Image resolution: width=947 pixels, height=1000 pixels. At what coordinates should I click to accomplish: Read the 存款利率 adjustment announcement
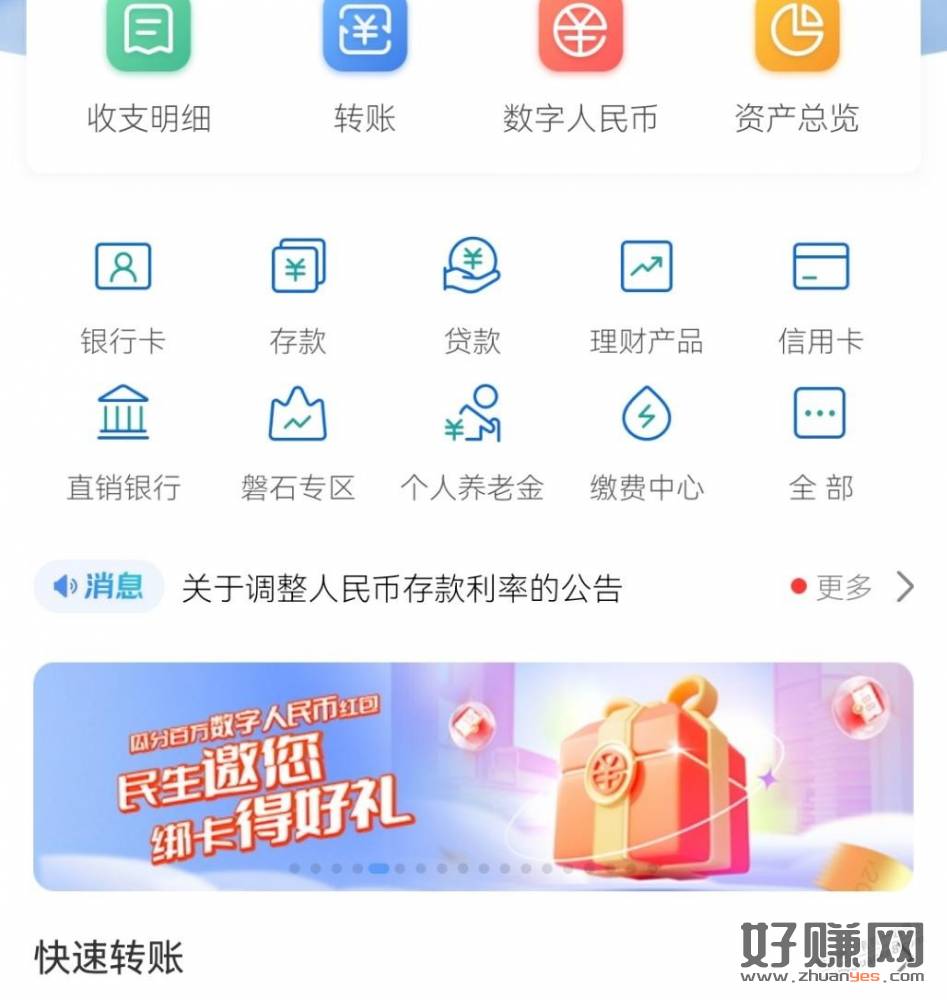(401, 588)
